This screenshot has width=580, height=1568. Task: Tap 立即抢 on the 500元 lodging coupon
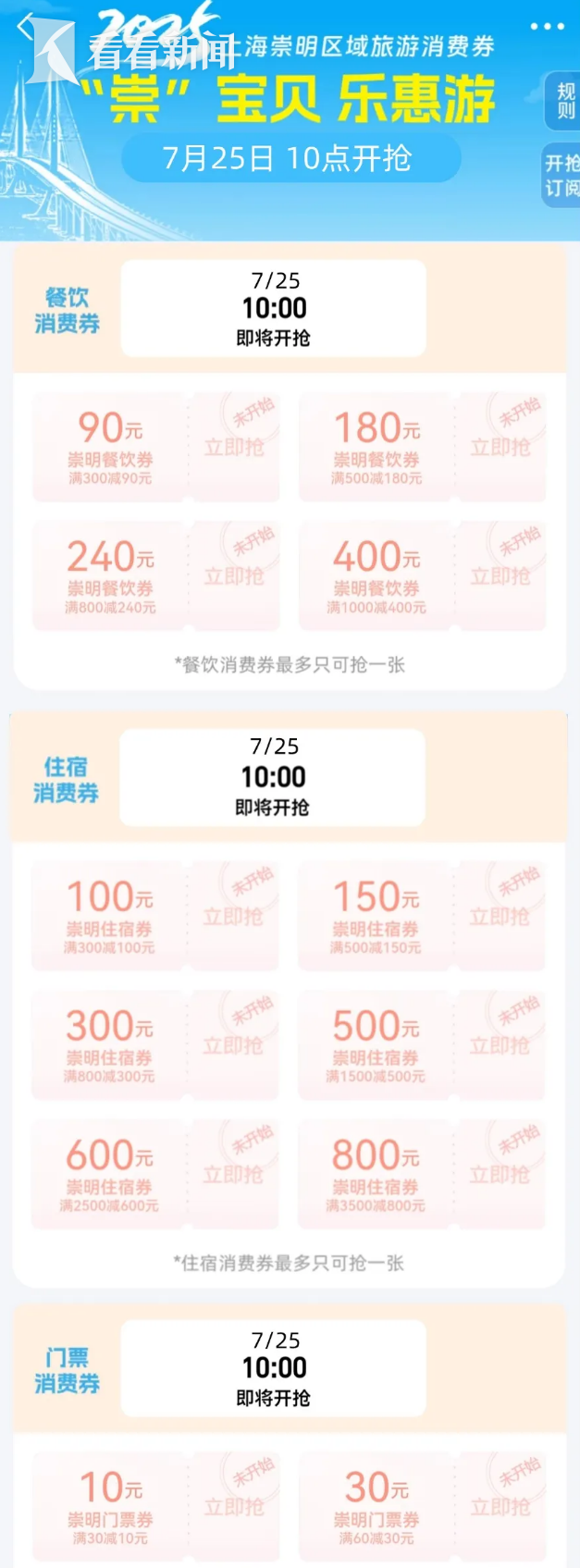point(500,1045)
